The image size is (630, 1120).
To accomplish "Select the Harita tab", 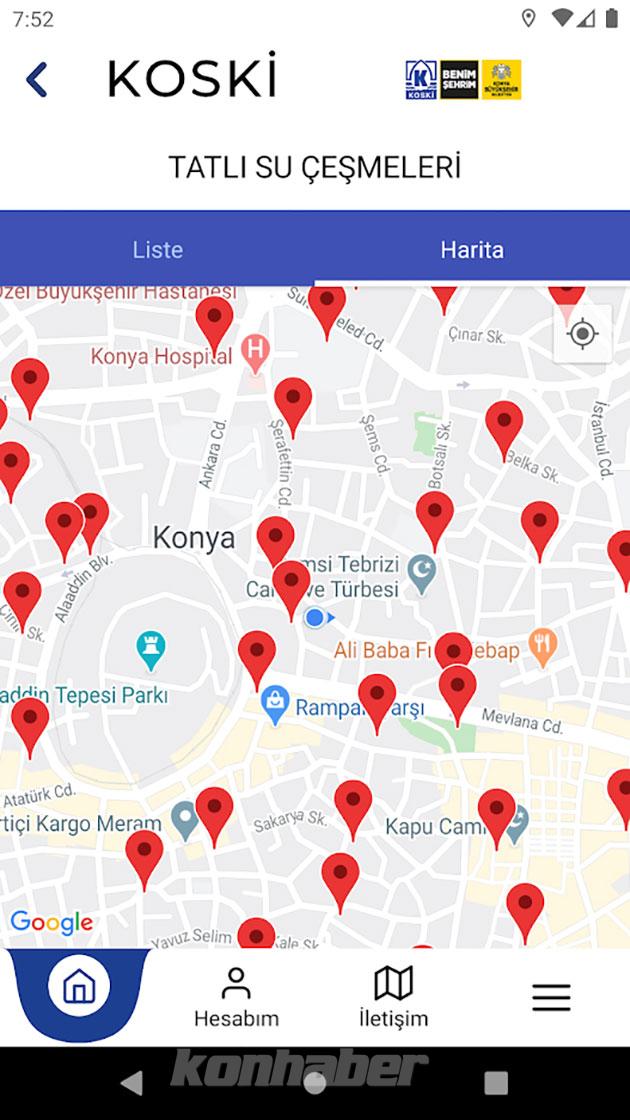I will 471,249.
